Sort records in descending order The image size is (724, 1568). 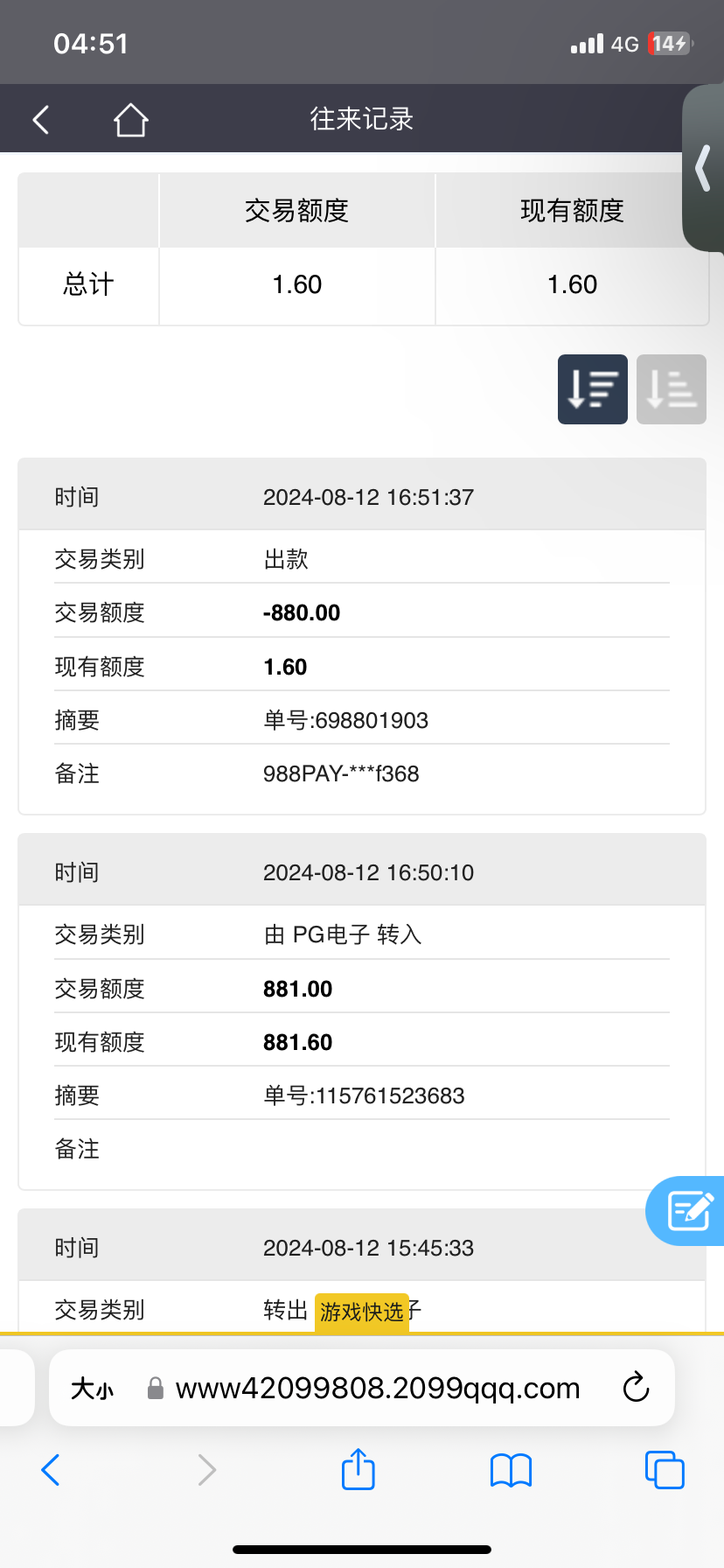pyautogui.click(x=592, y=389)
